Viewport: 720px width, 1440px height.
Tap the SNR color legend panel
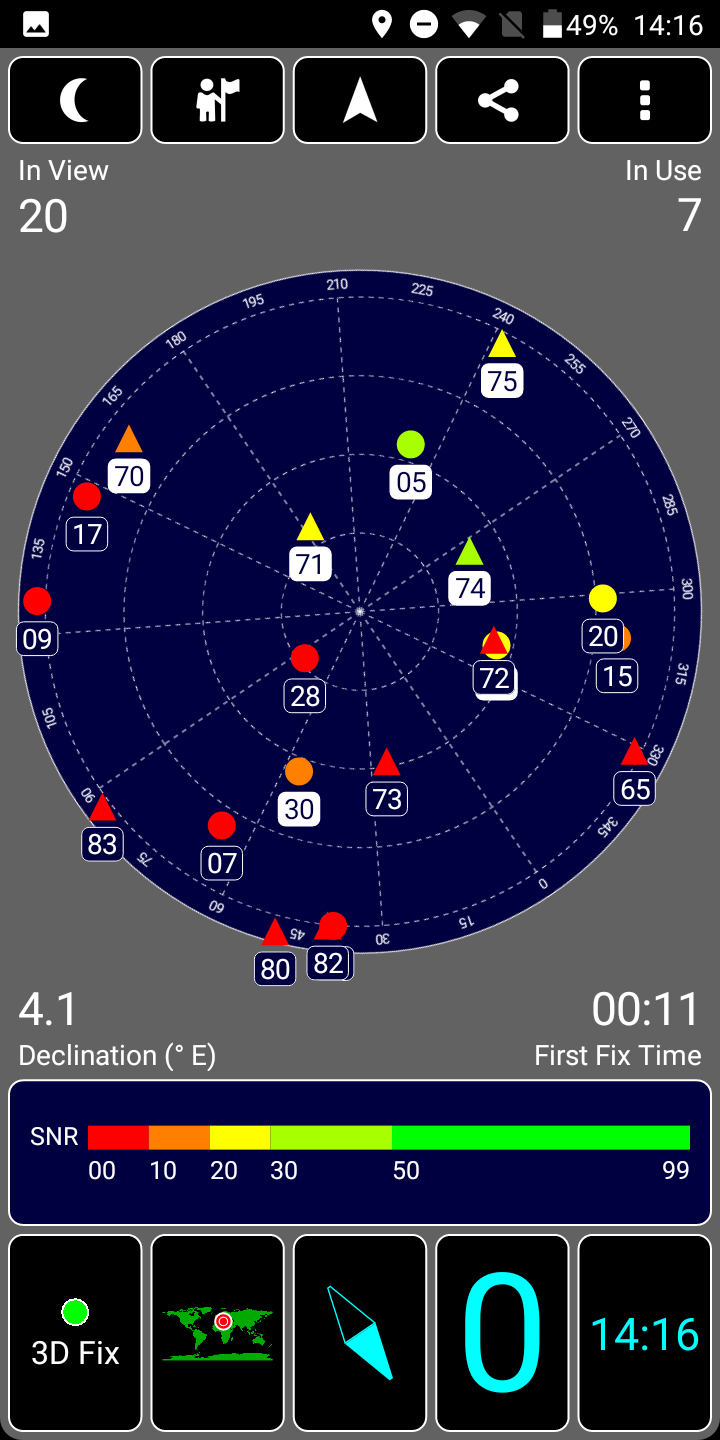point(360,1152)
